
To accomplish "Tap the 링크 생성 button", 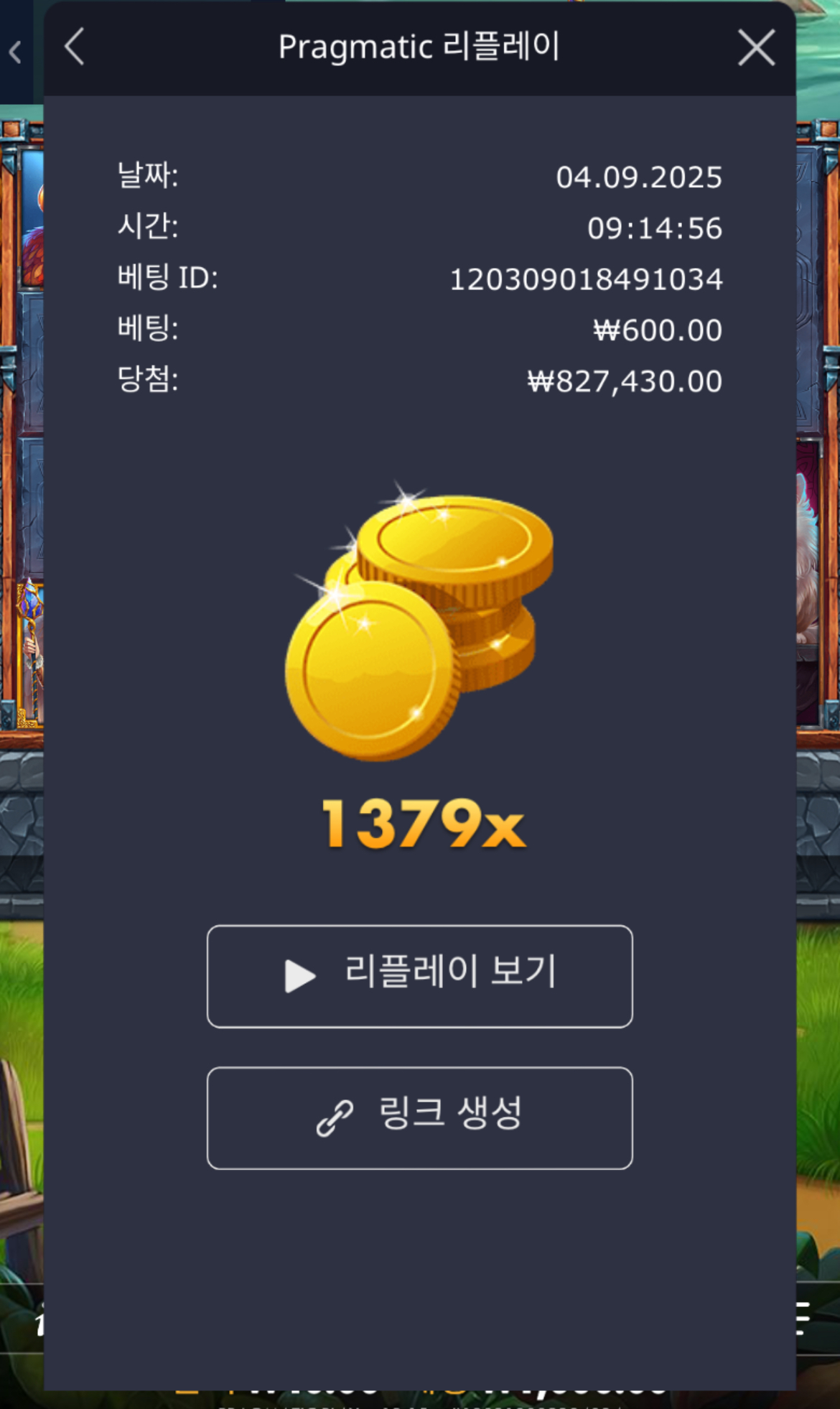I will click(x=419, y=1117).
